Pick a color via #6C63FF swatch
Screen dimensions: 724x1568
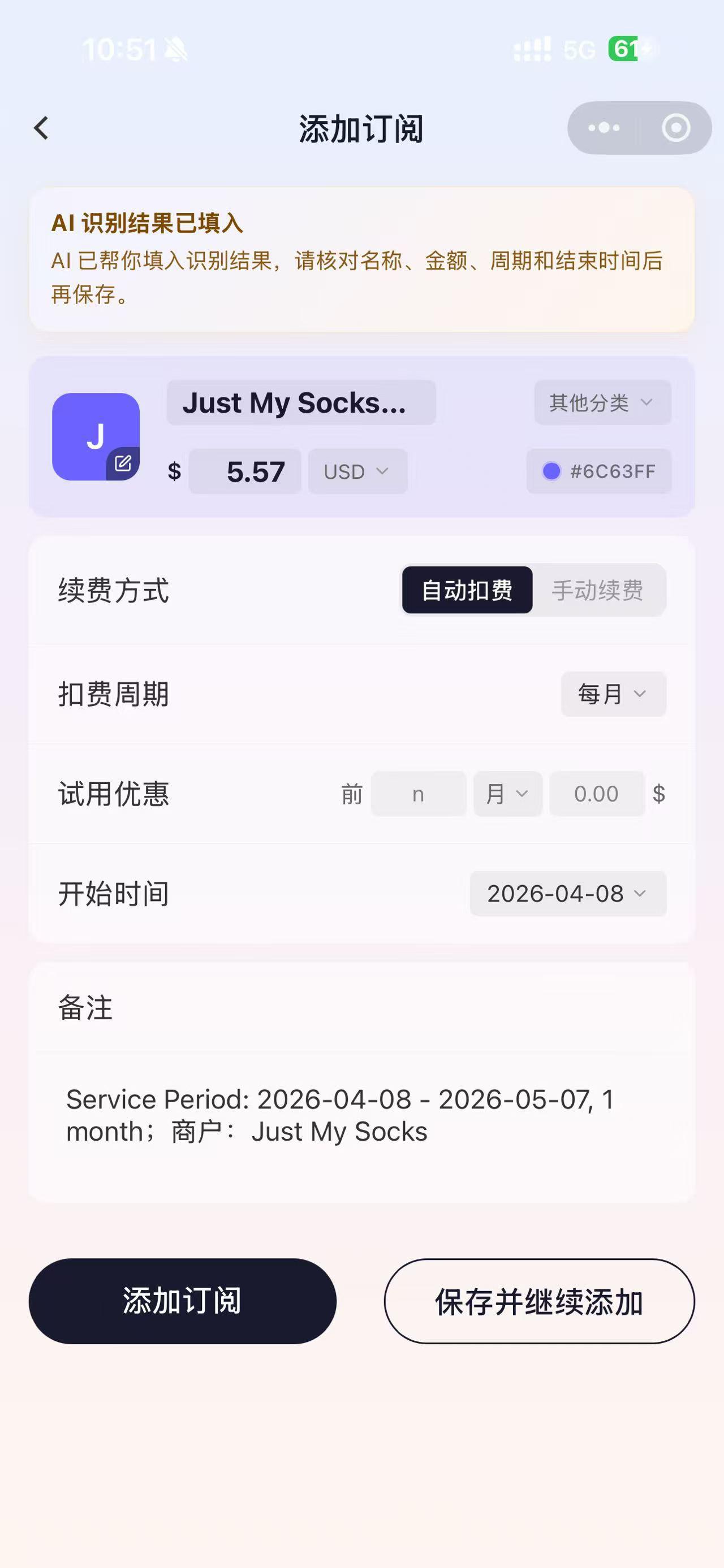click(x=599, y=472)
